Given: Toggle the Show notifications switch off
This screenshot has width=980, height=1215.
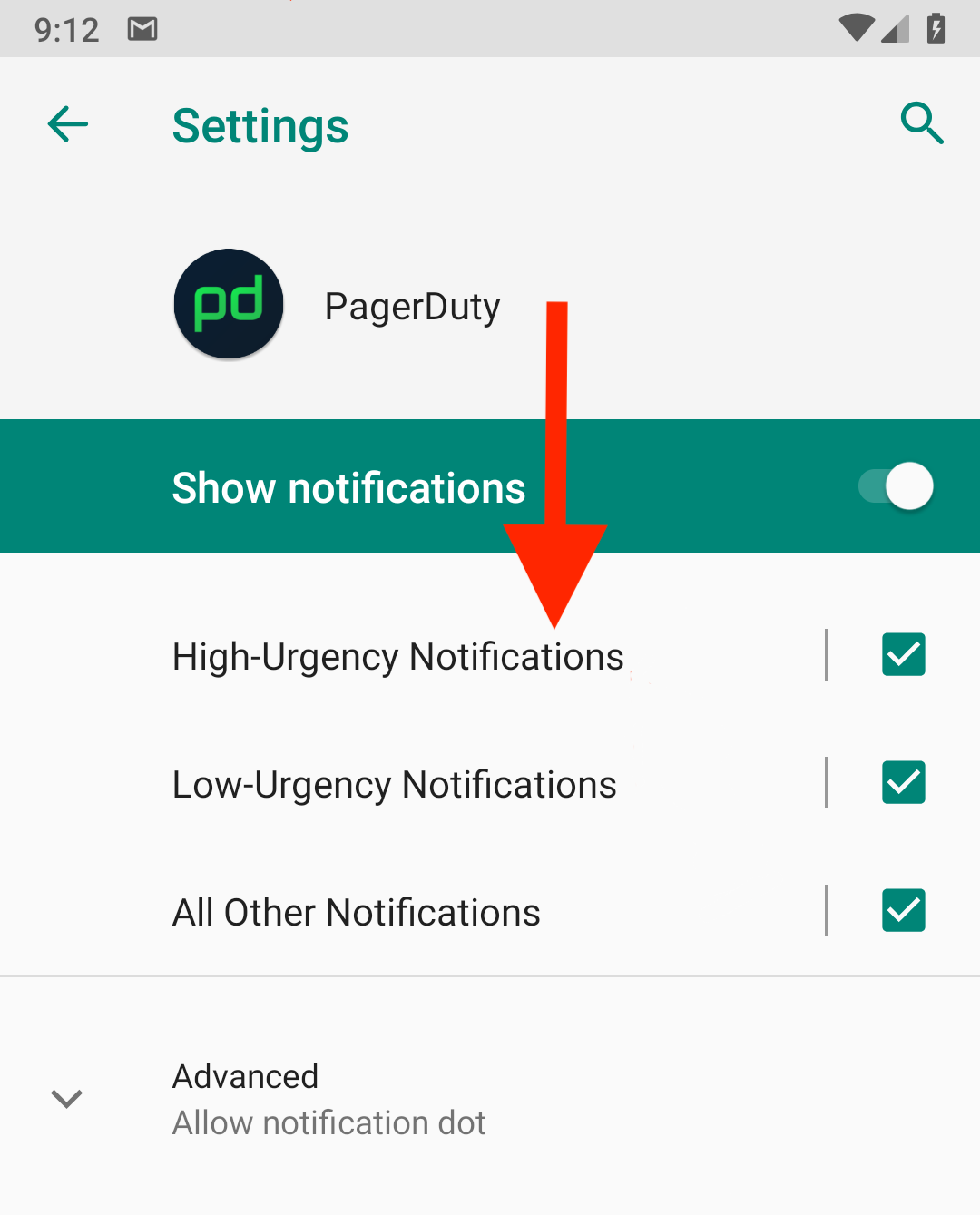Looking at the screenshot, I should click(897, 486).
